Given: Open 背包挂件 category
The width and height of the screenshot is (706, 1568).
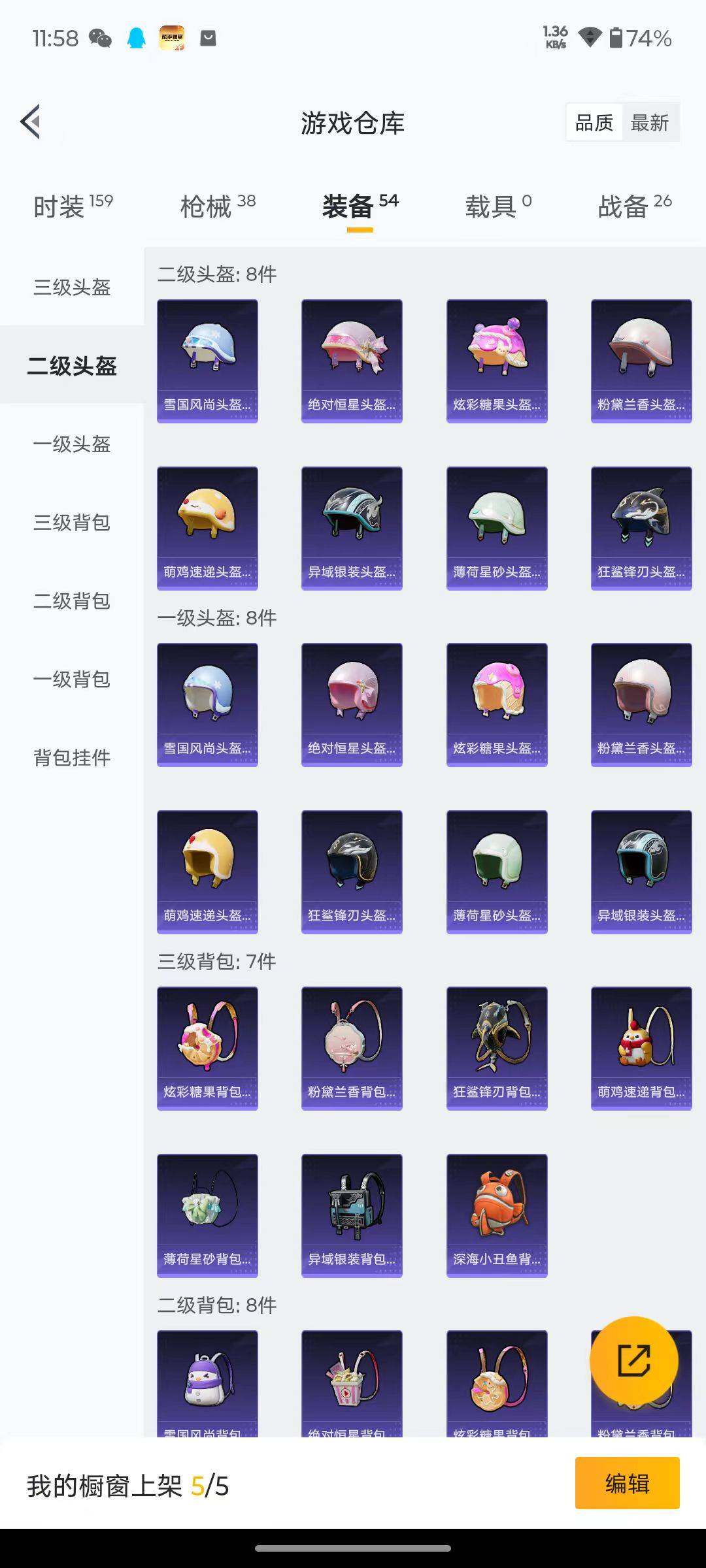Looking at the screenshot, I should [72, 758].
